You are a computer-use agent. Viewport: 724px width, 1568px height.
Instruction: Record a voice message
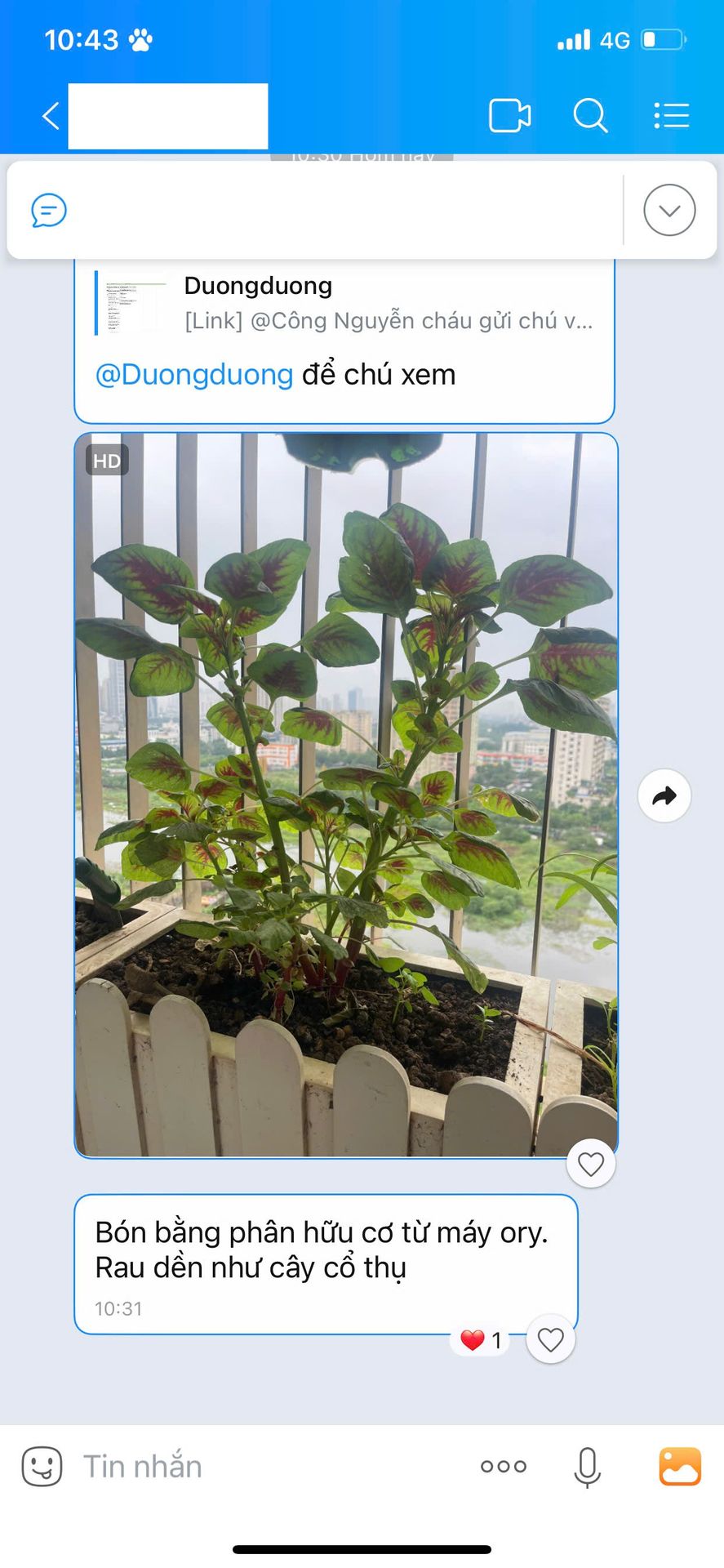(587, 1466)
